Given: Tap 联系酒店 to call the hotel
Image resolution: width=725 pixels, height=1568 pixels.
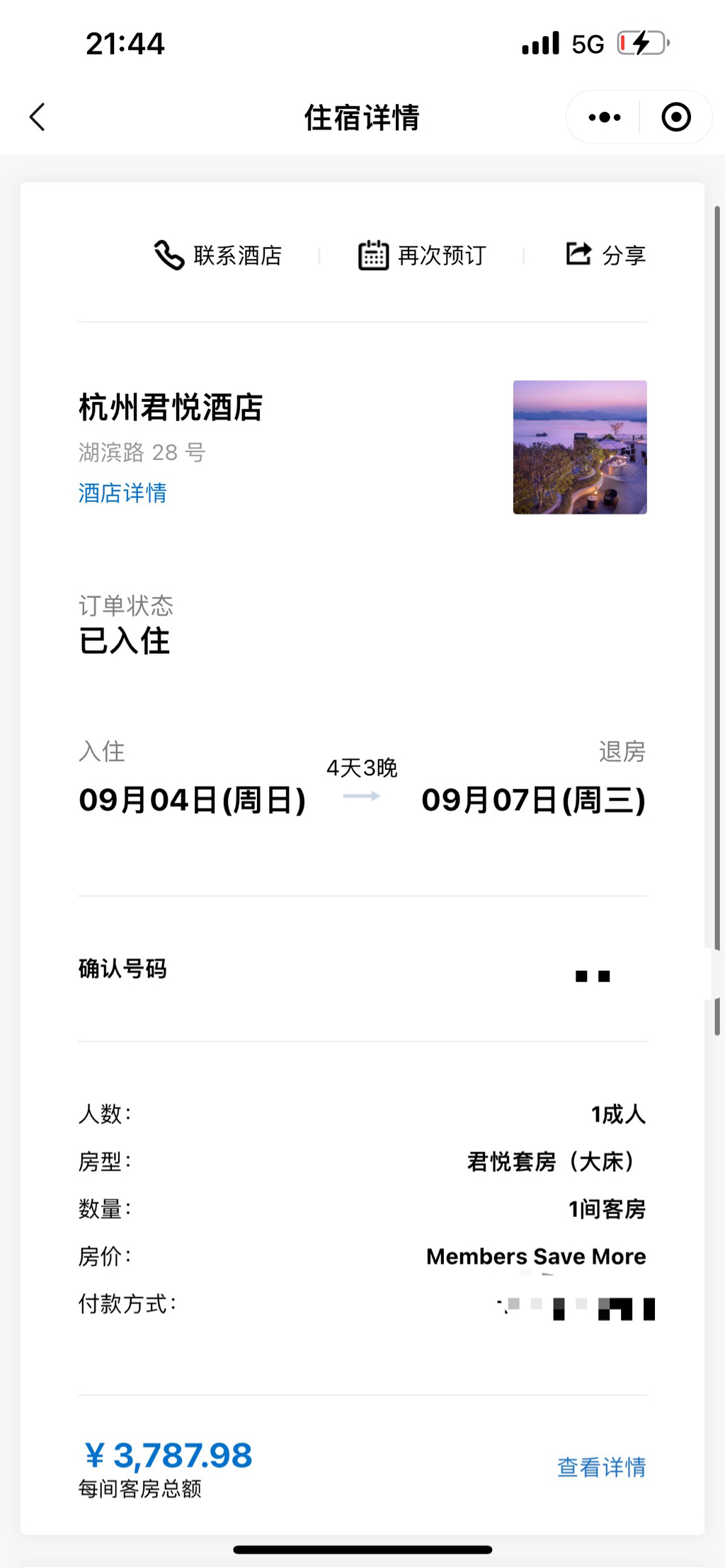Looking at the screenshot, I should 219,255.
